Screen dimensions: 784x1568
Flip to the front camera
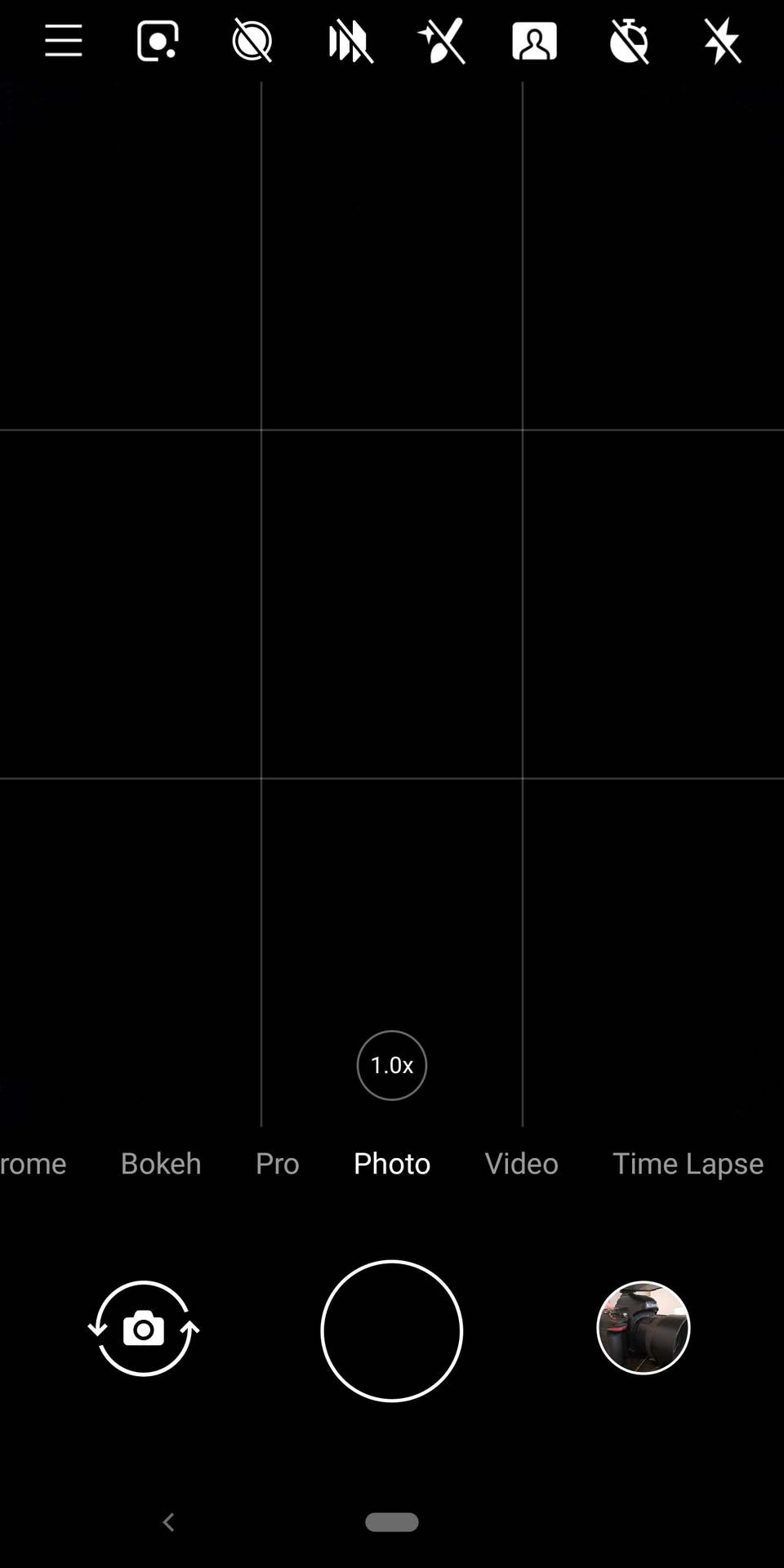pos(144,1329)
